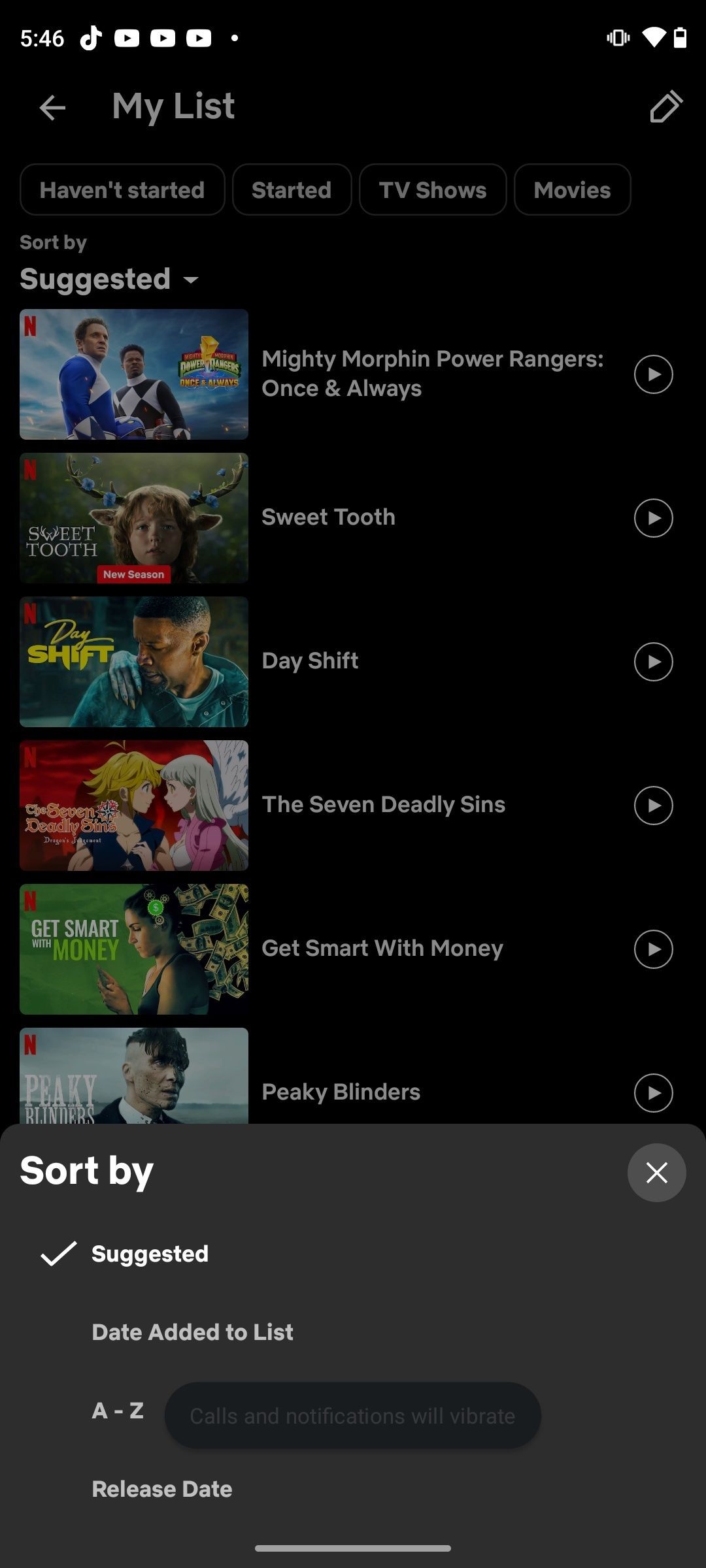Open the edit pencil icon
The width and height of the screenshot is (706, 1568).
click(666, 106)
